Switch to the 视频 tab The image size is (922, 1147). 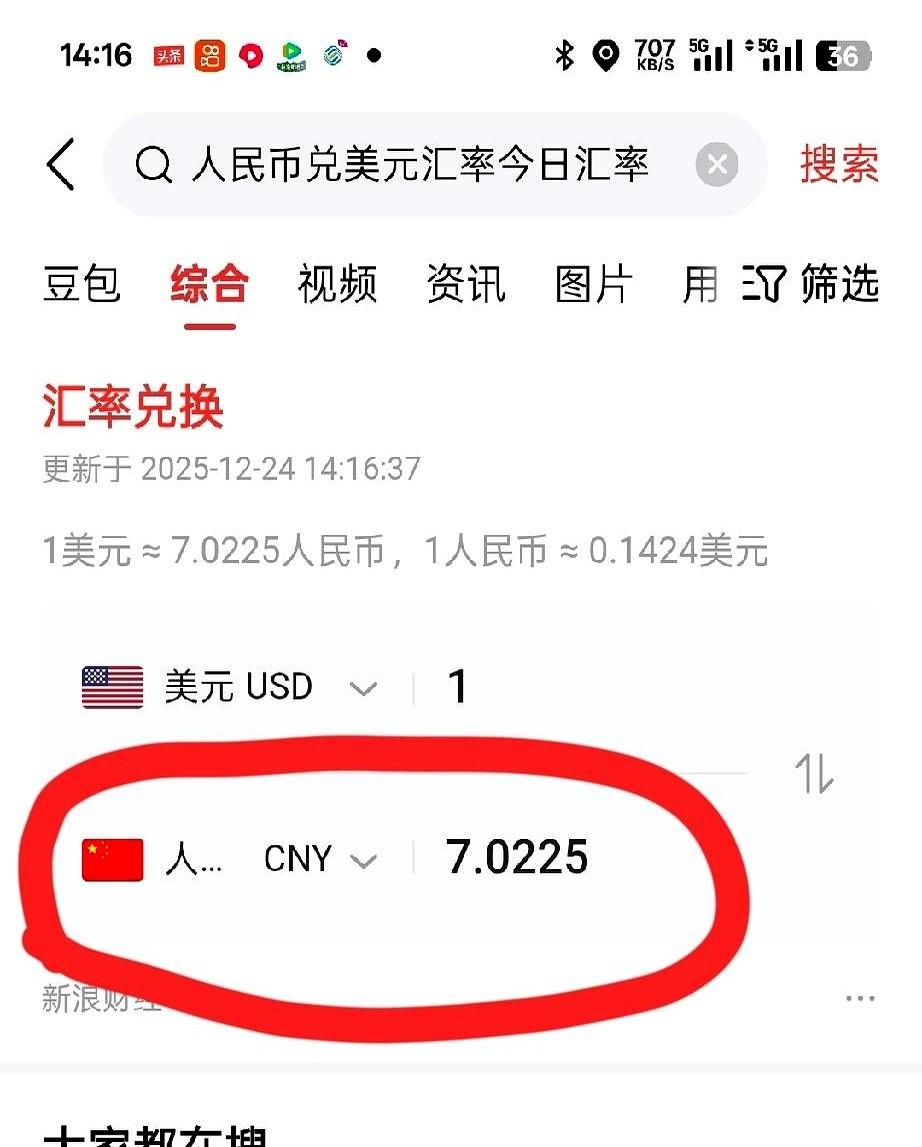337,286
